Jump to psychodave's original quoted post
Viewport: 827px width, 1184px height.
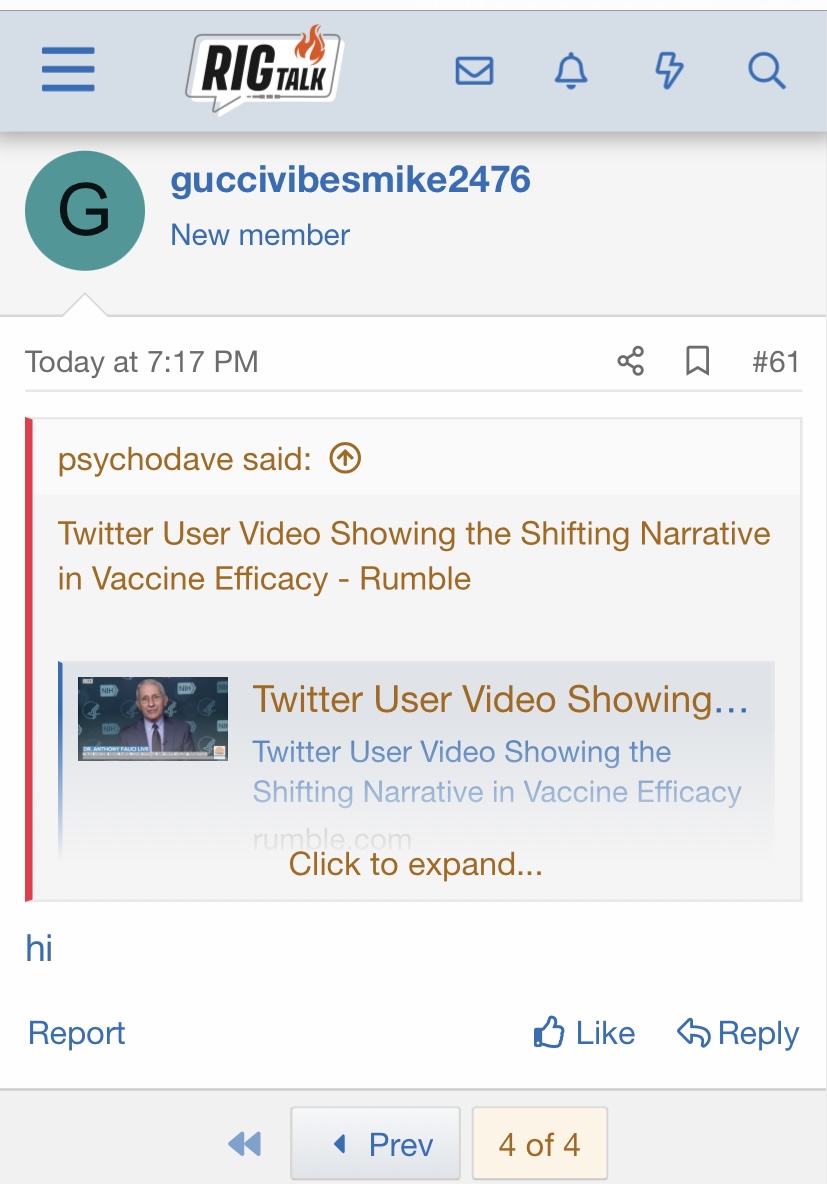(x=345, y=459)
